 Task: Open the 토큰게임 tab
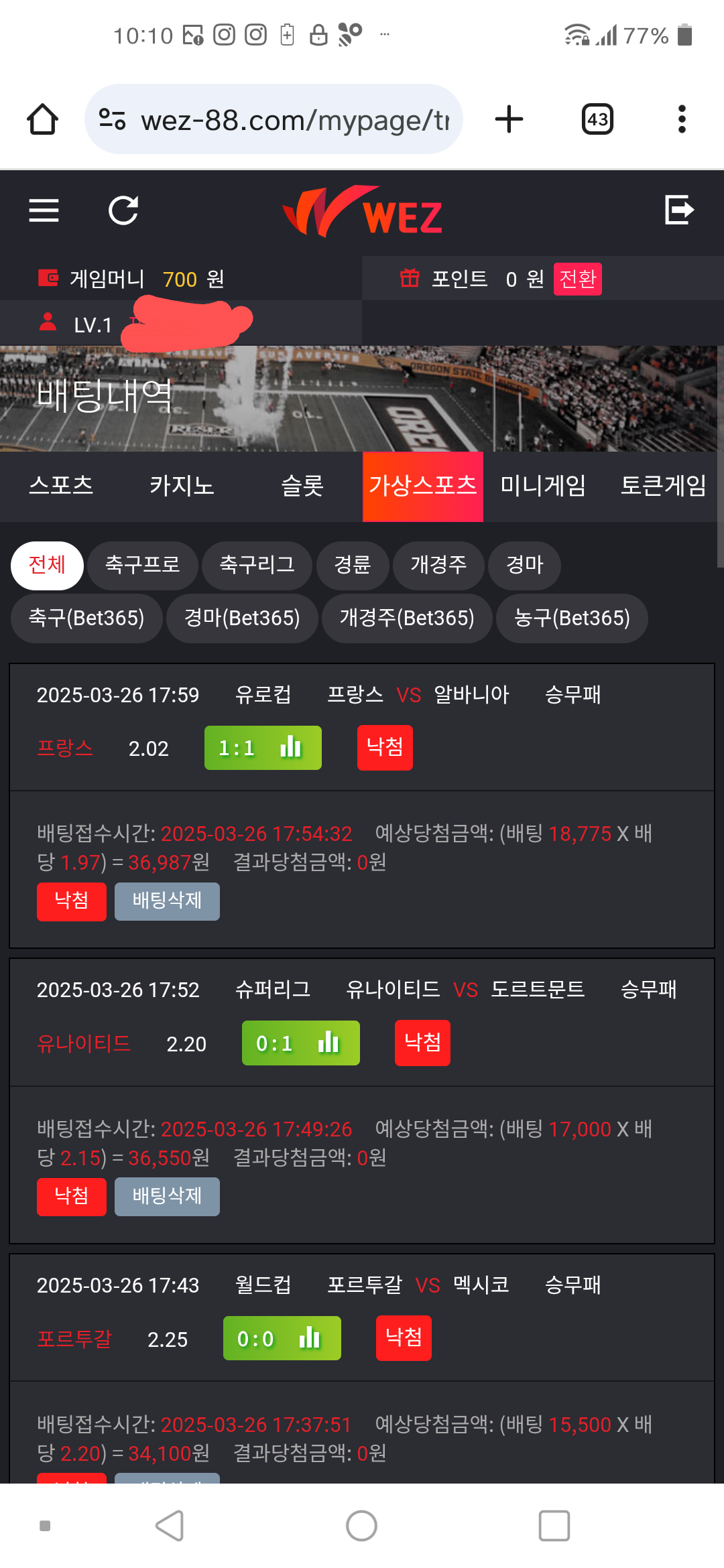click(x=663, y=486)
